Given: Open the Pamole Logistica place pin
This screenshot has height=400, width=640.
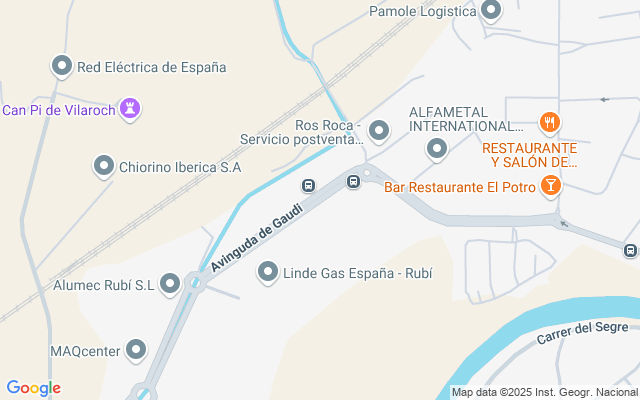Looking at the screenshot, I should coord(491,12).
